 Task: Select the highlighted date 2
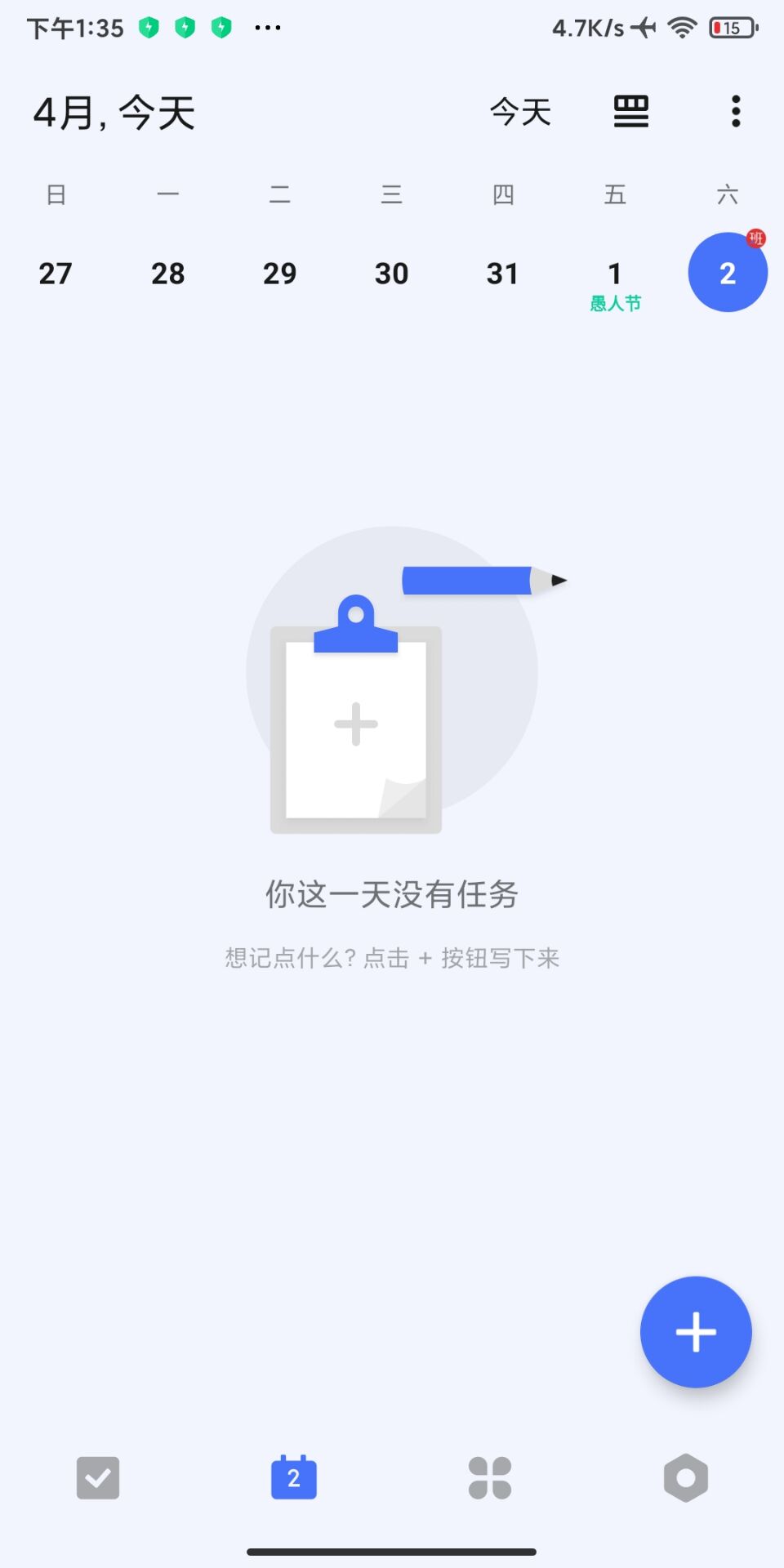pyautogui.click(x=727, y=273)
